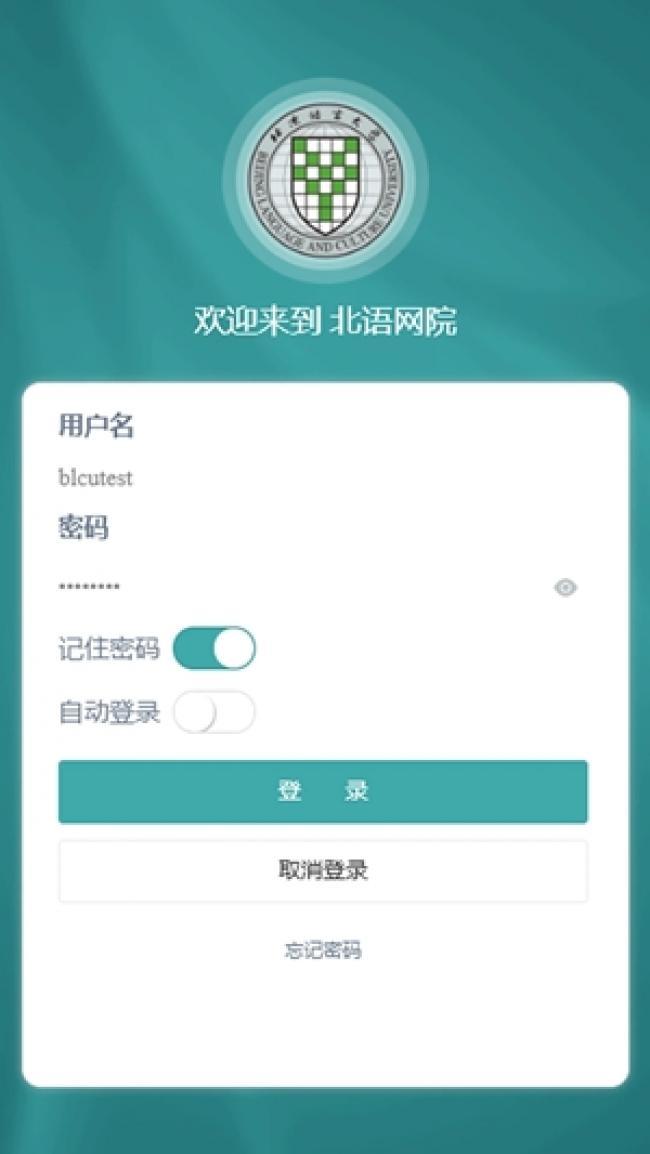Image resolution: width=650 pixels, height=1154 pixels.
Task: Enable the 自动登录 switch
Action: 214,712
